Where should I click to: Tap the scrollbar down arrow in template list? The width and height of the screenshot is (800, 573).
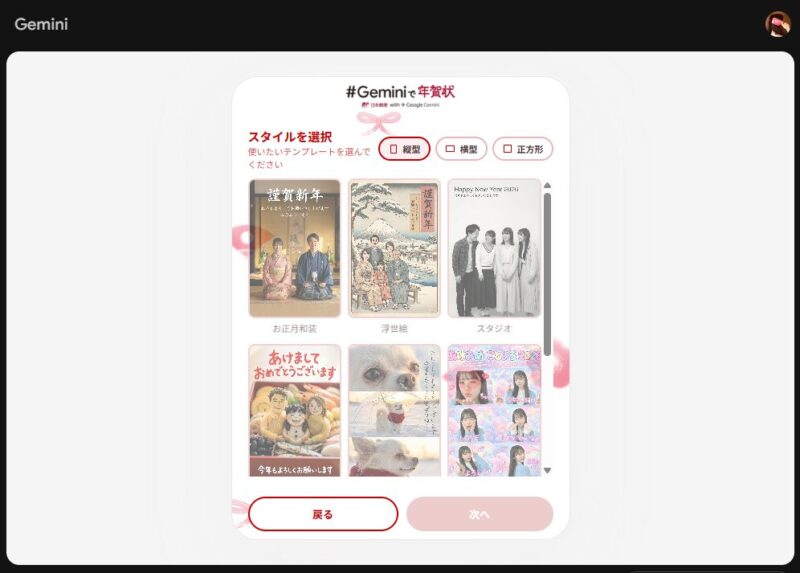coord(547,470)
